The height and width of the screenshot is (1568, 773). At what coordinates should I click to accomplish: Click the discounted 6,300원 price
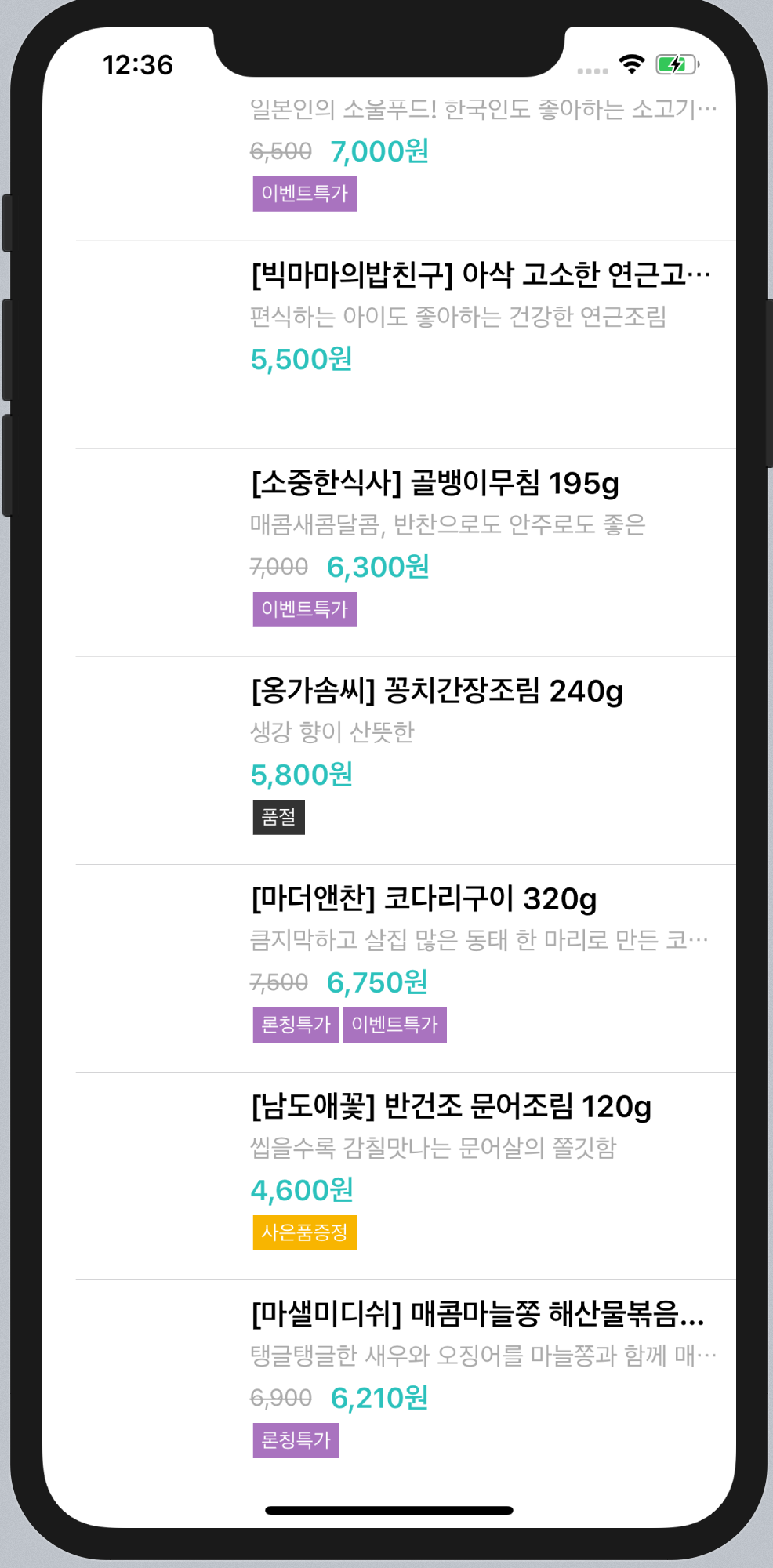tap(379, 568)
